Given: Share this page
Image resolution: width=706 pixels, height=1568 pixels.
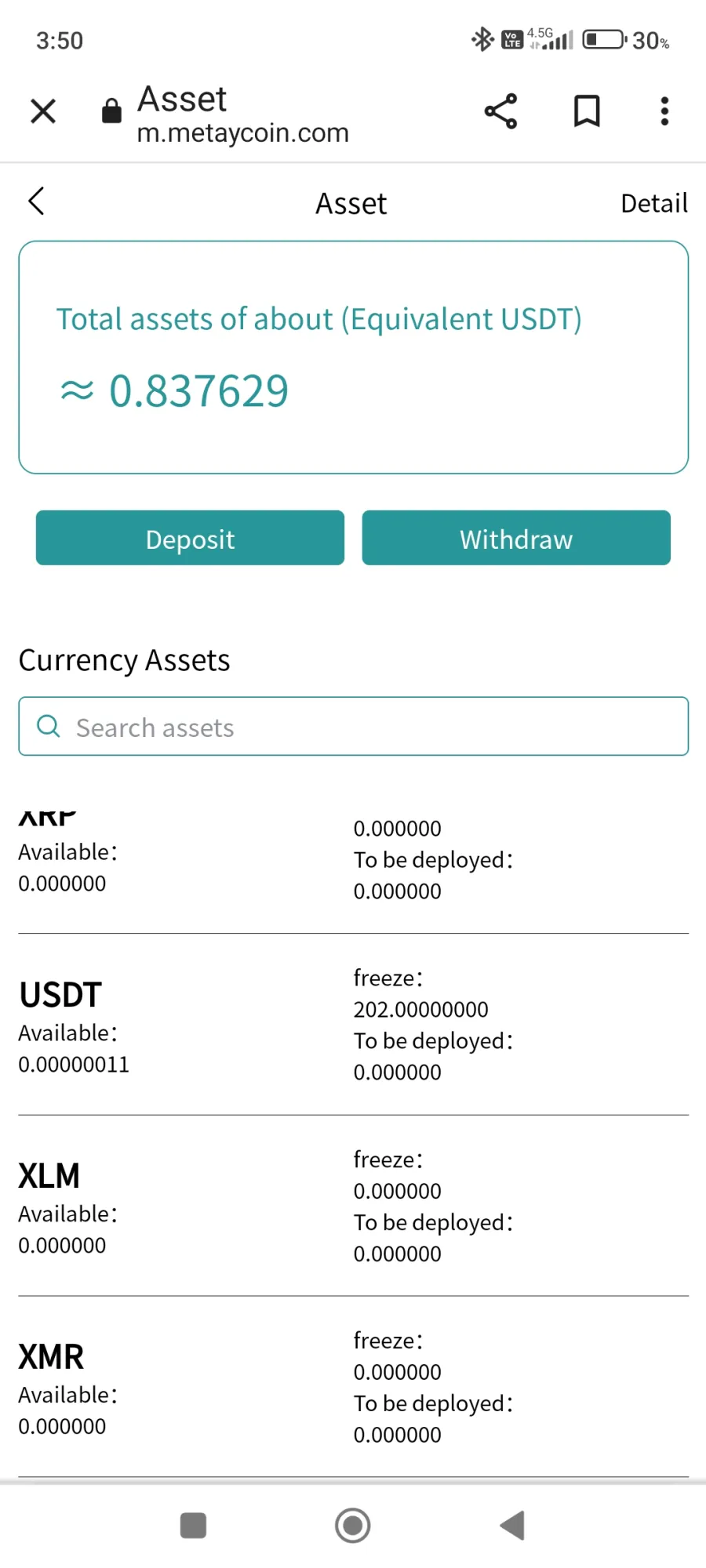Looking at the screenshot, I should pyautogui.click(x=500, y=111).
